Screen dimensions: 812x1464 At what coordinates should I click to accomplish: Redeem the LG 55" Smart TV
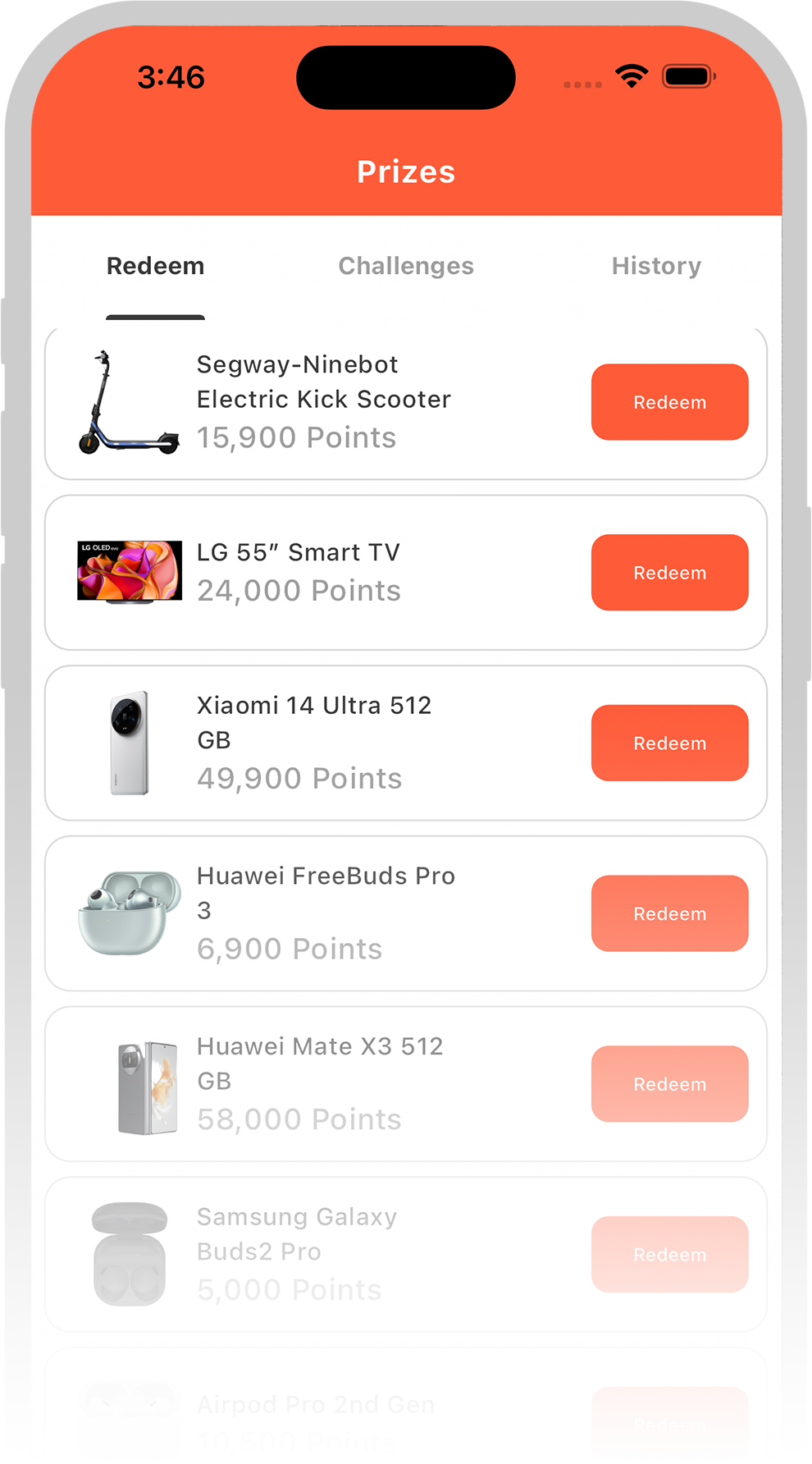tap(669, 573)
